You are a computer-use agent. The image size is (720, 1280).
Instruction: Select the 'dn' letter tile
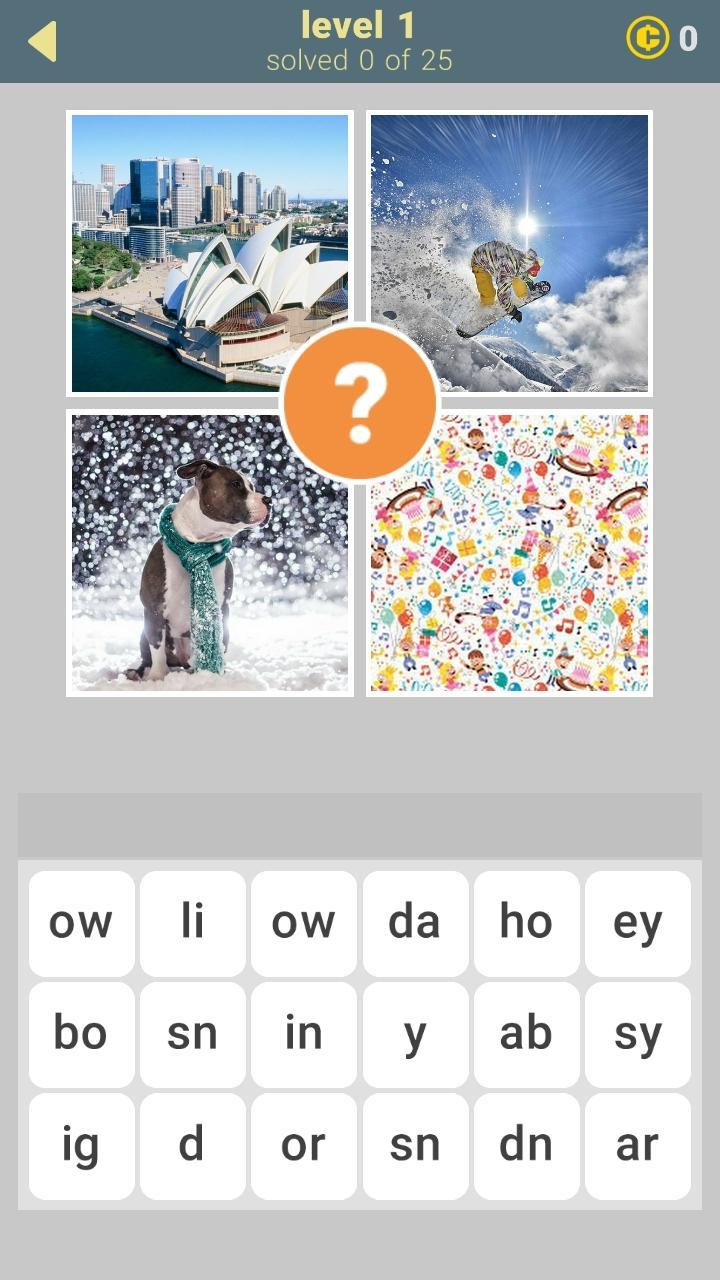(526, 1146)
